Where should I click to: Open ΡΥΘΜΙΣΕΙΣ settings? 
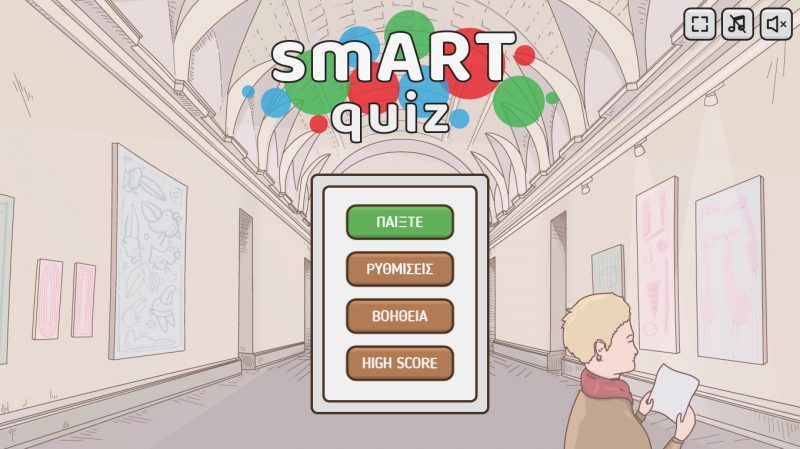[x=400, y=269]
